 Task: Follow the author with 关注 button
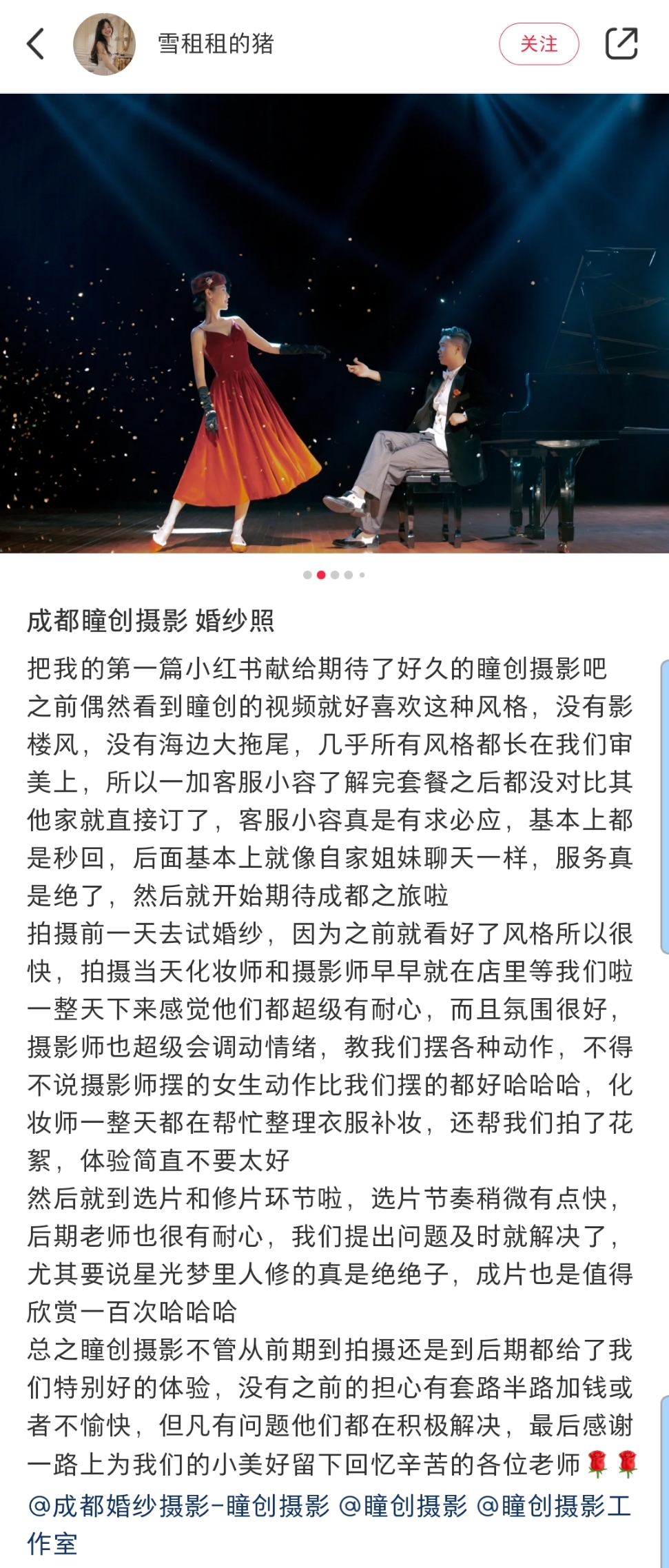pyautogui.click(x=539, y=44)
